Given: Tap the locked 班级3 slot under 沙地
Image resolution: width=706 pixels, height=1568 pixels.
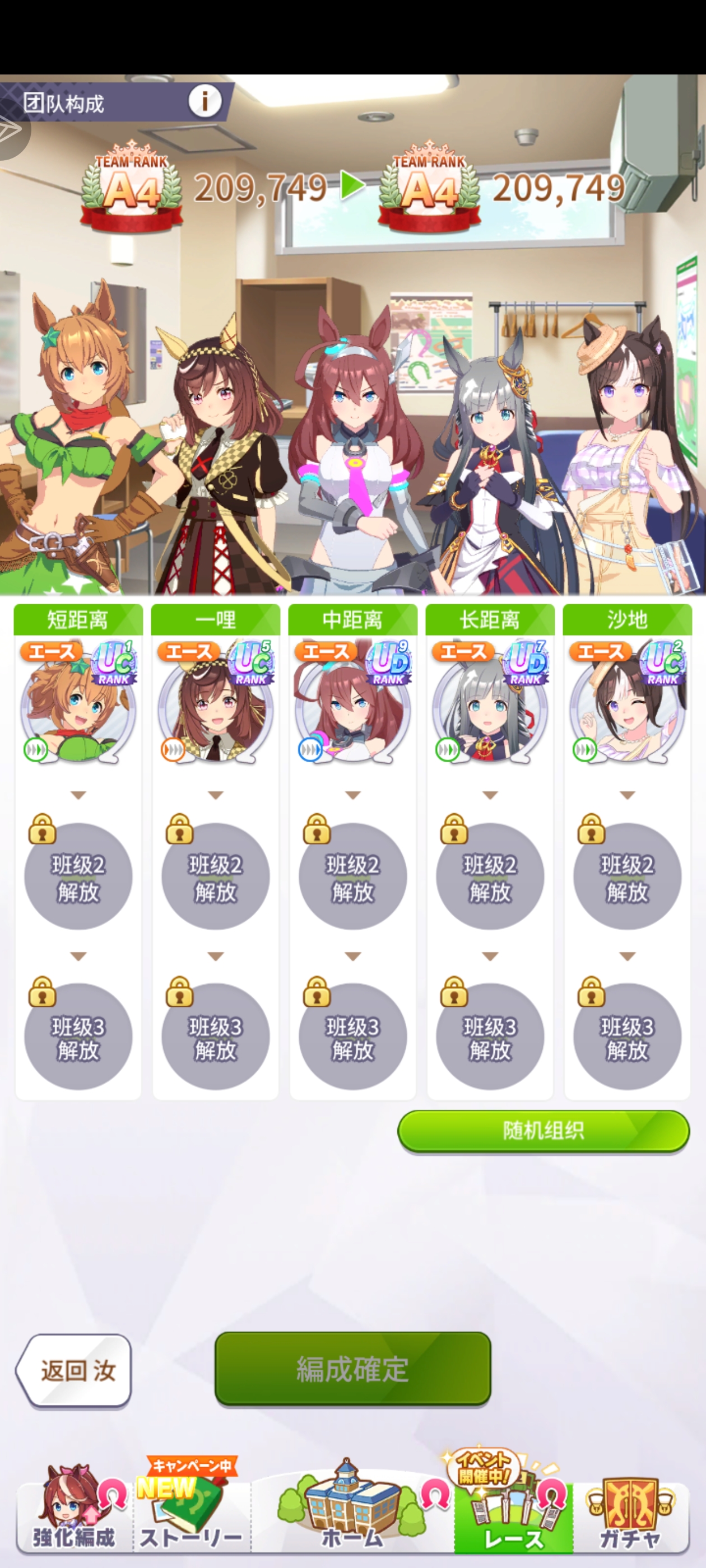Looking at the screenshot, I should click(627, 1037).
